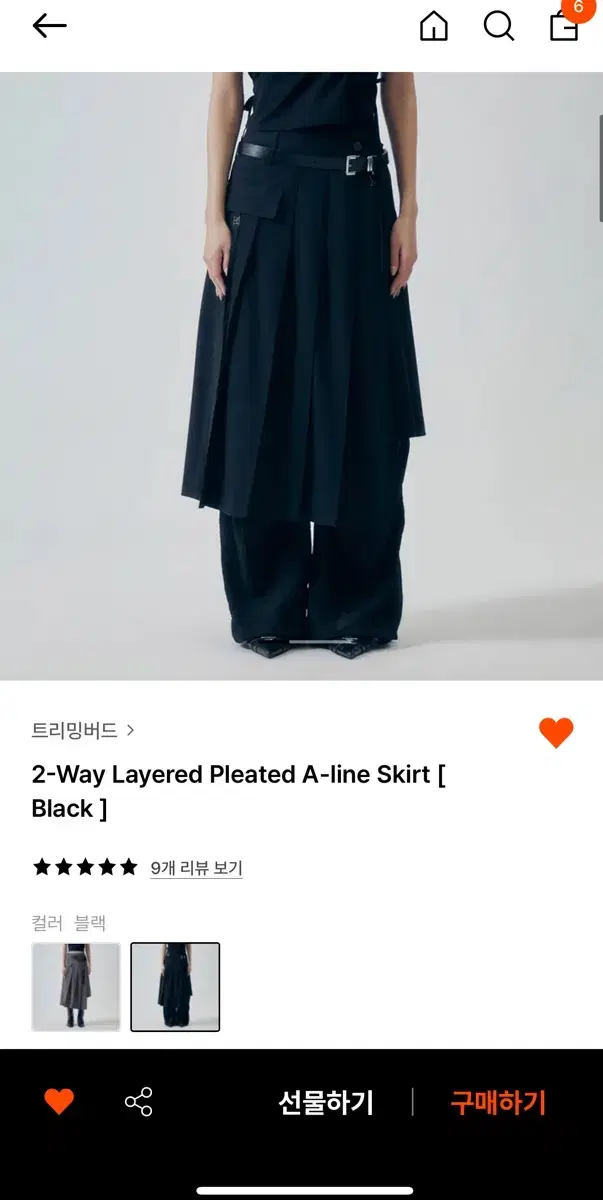Share this product
603x1200 pixels.
(x=138, y=1102)
